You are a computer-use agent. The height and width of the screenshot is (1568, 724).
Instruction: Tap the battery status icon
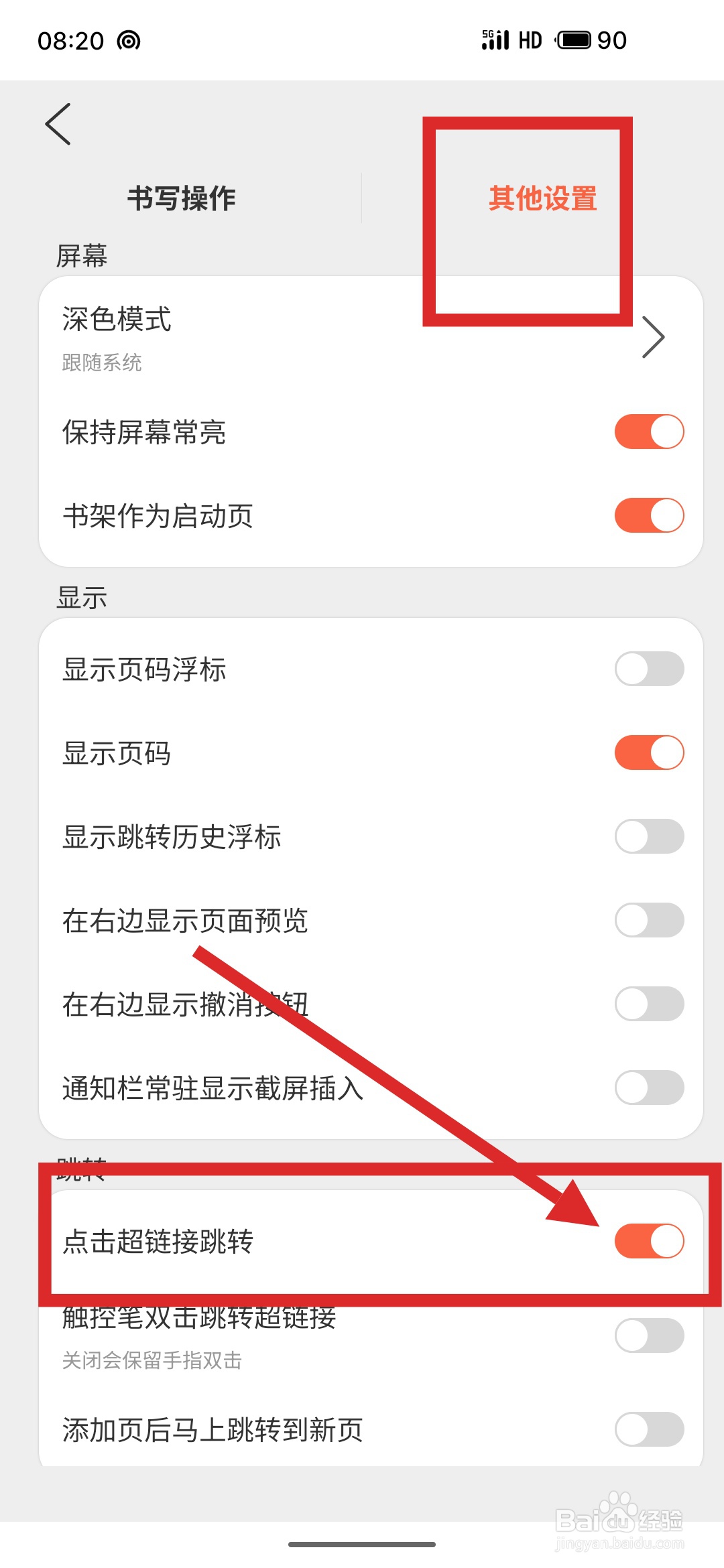[x=573, y=40]
